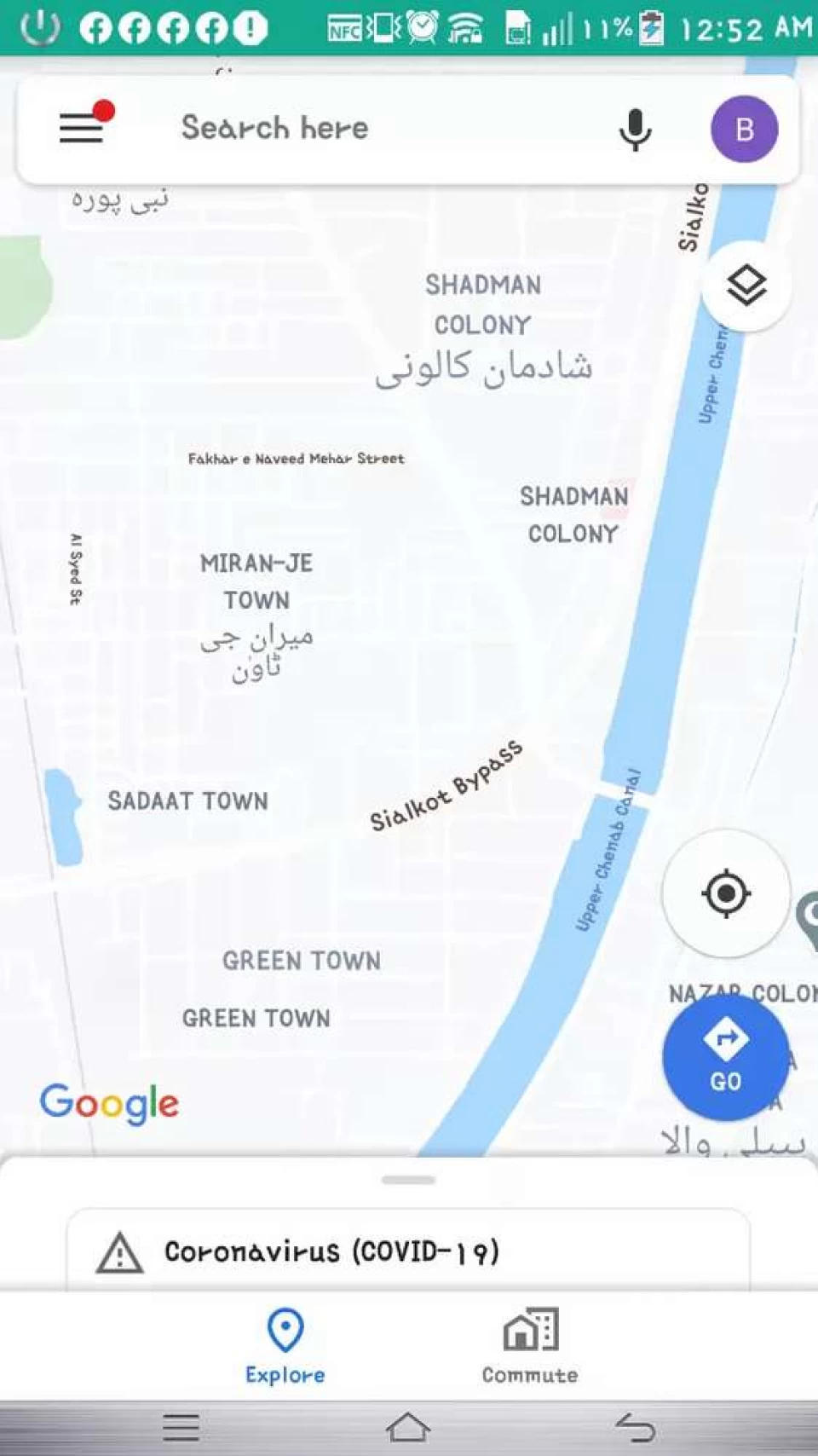The image size is (818, 1456).
Task: Start voice search with microphone
Action: (635, 130)
